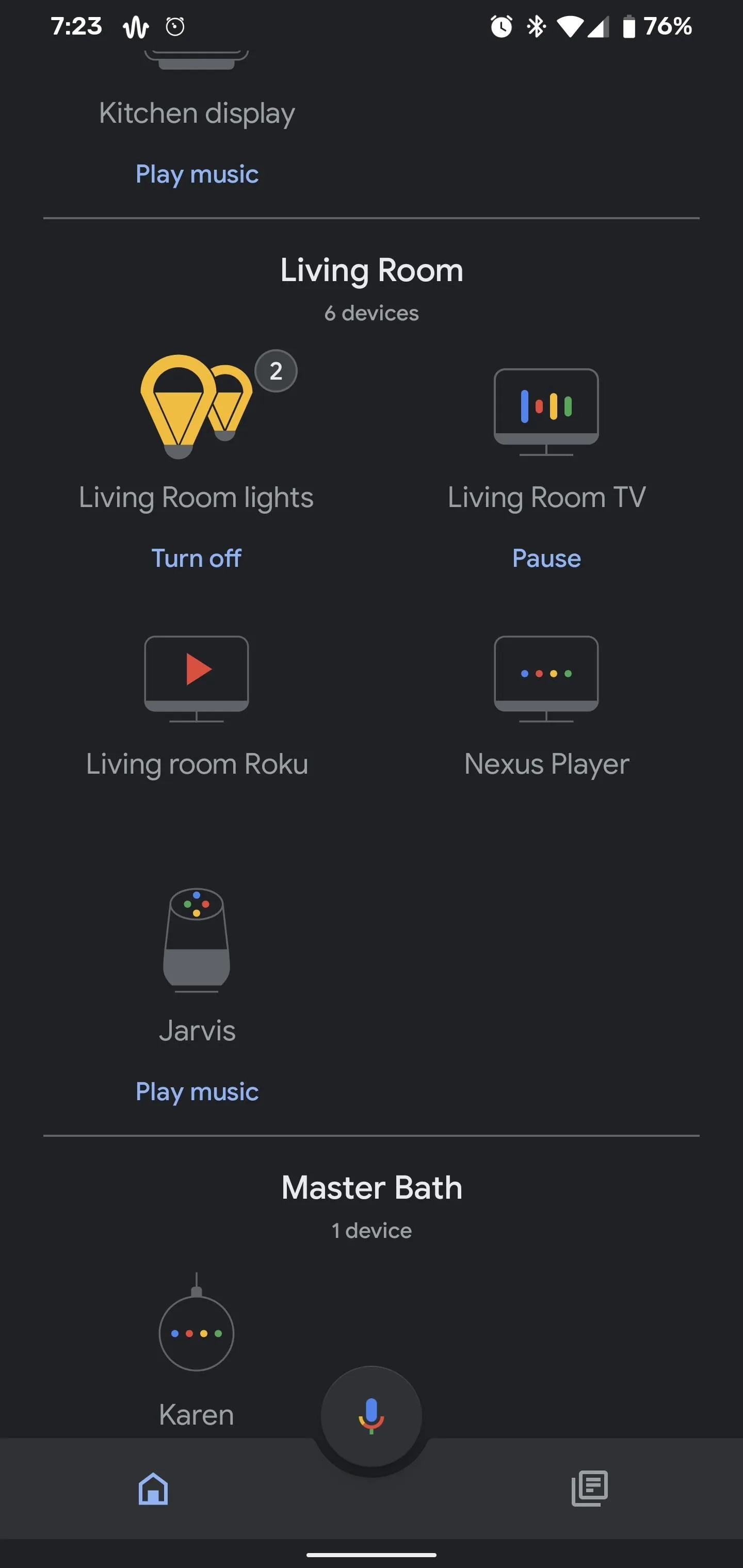Play music on Jarvis

197,1091
